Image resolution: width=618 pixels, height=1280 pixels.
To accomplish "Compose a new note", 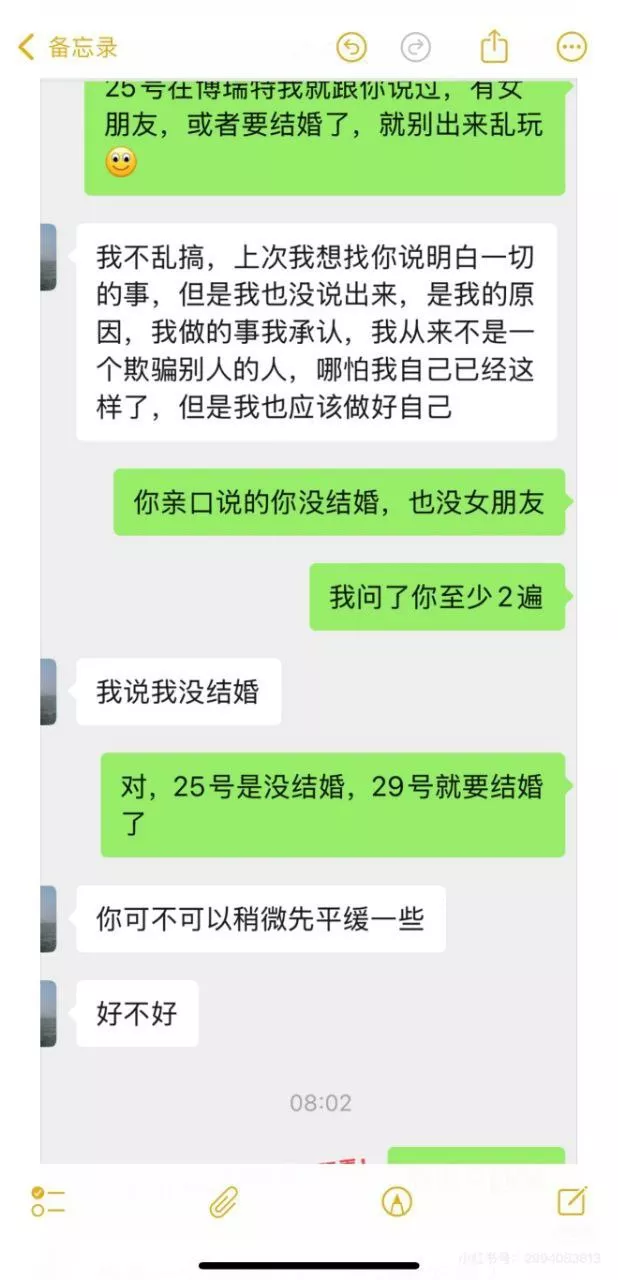I will pos(572,1201).
